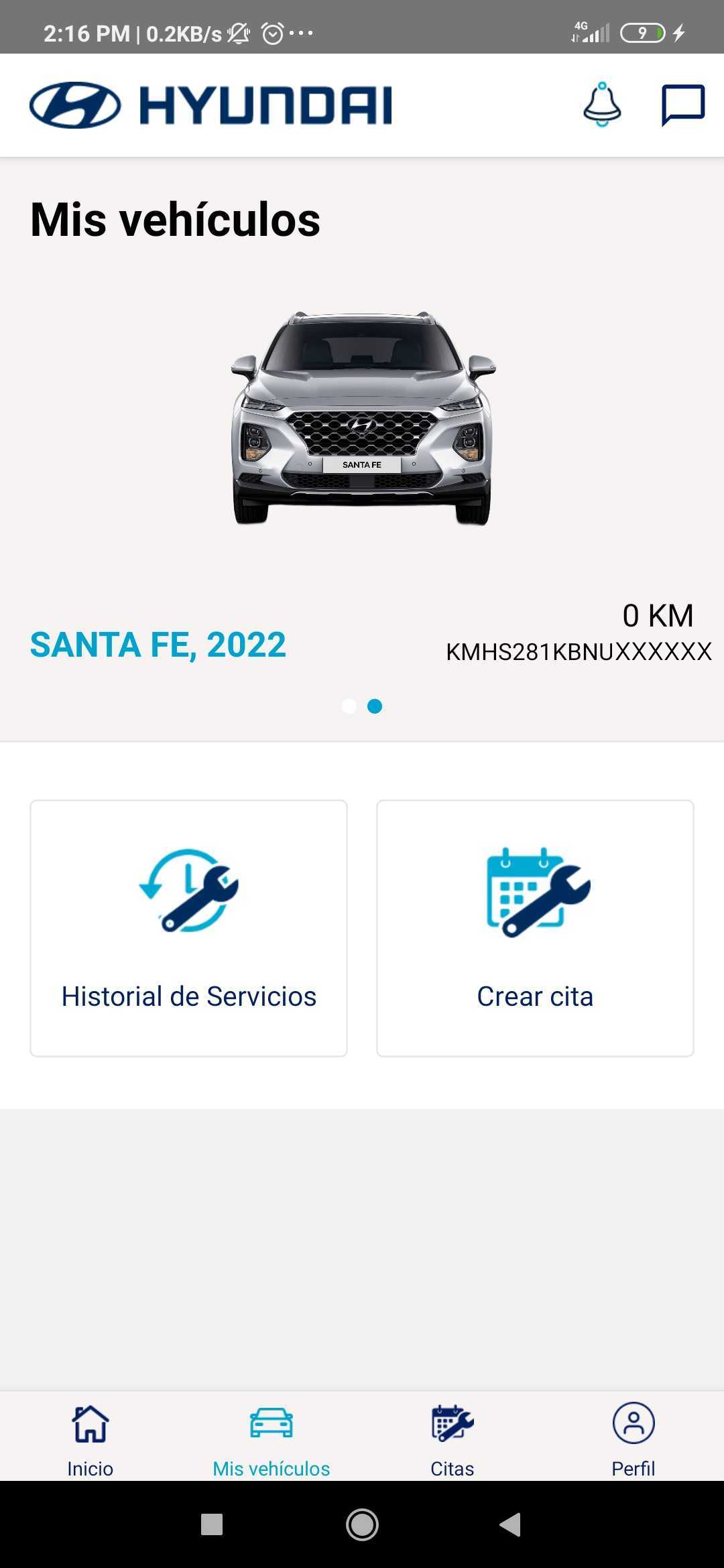
Task: Open Historial de Servicios card
Action: pos(188,928)
